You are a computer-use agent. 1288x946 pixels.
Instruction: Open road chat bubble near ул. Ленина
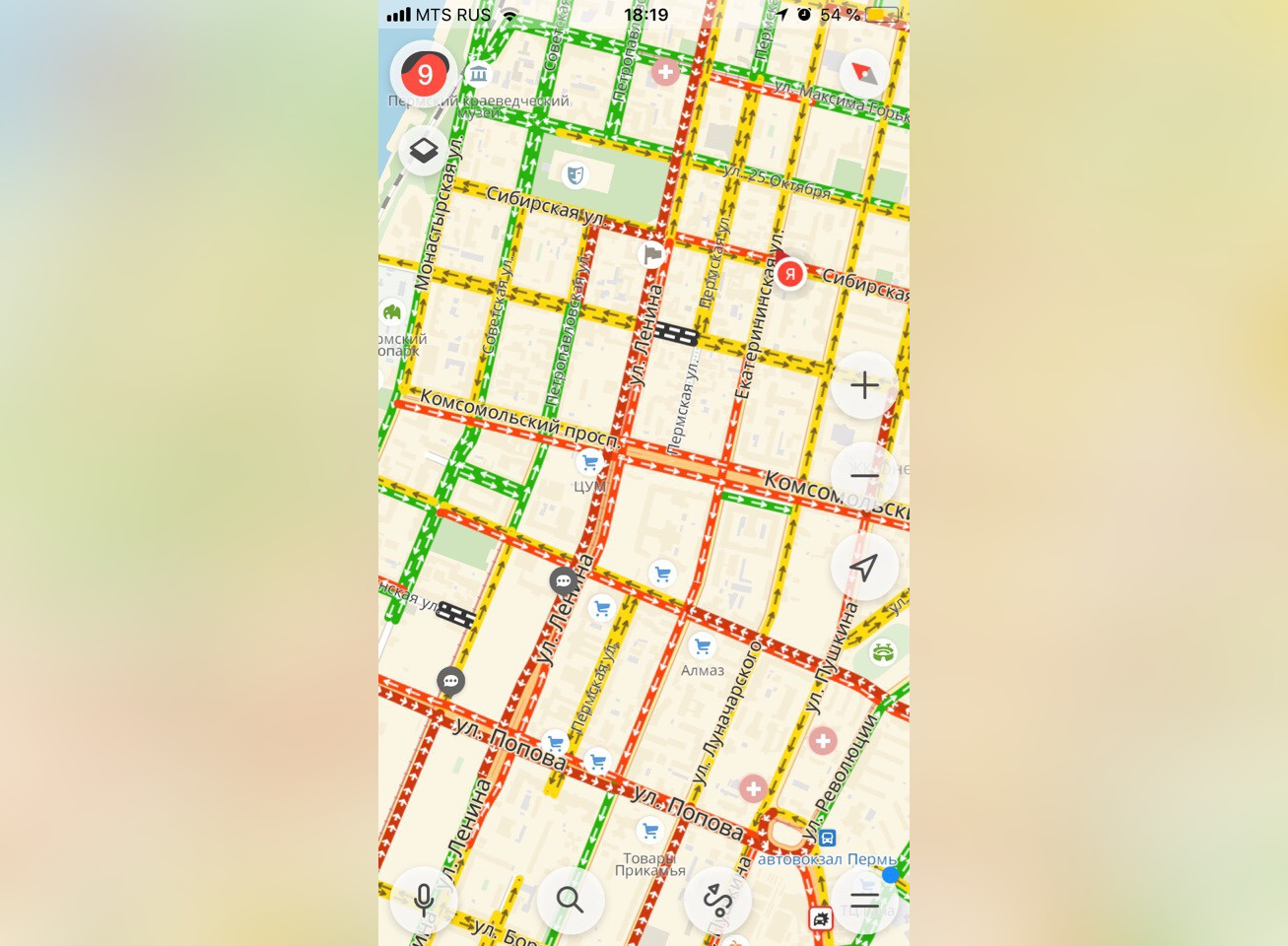click(x=563, y=580)
